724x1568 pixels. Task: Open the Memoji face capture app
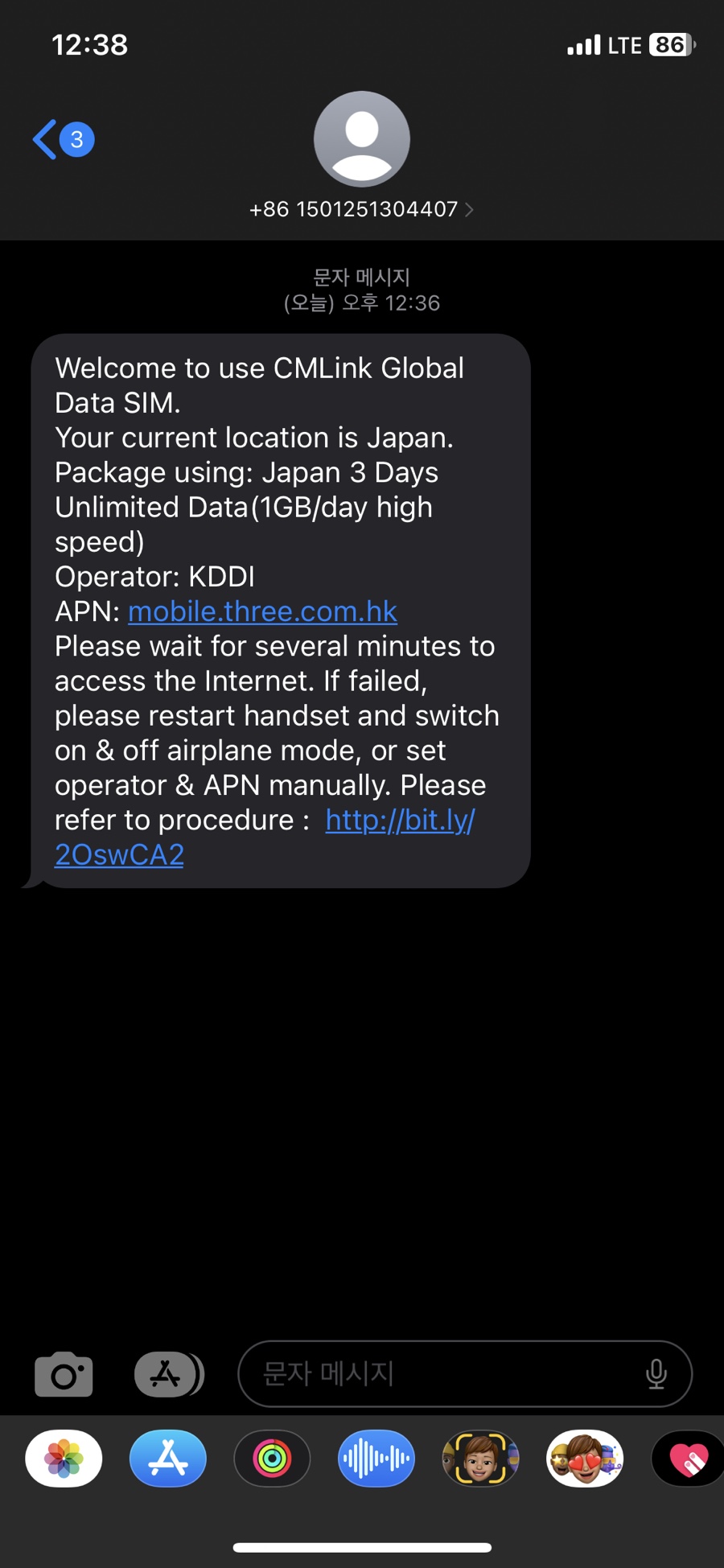480,1459
